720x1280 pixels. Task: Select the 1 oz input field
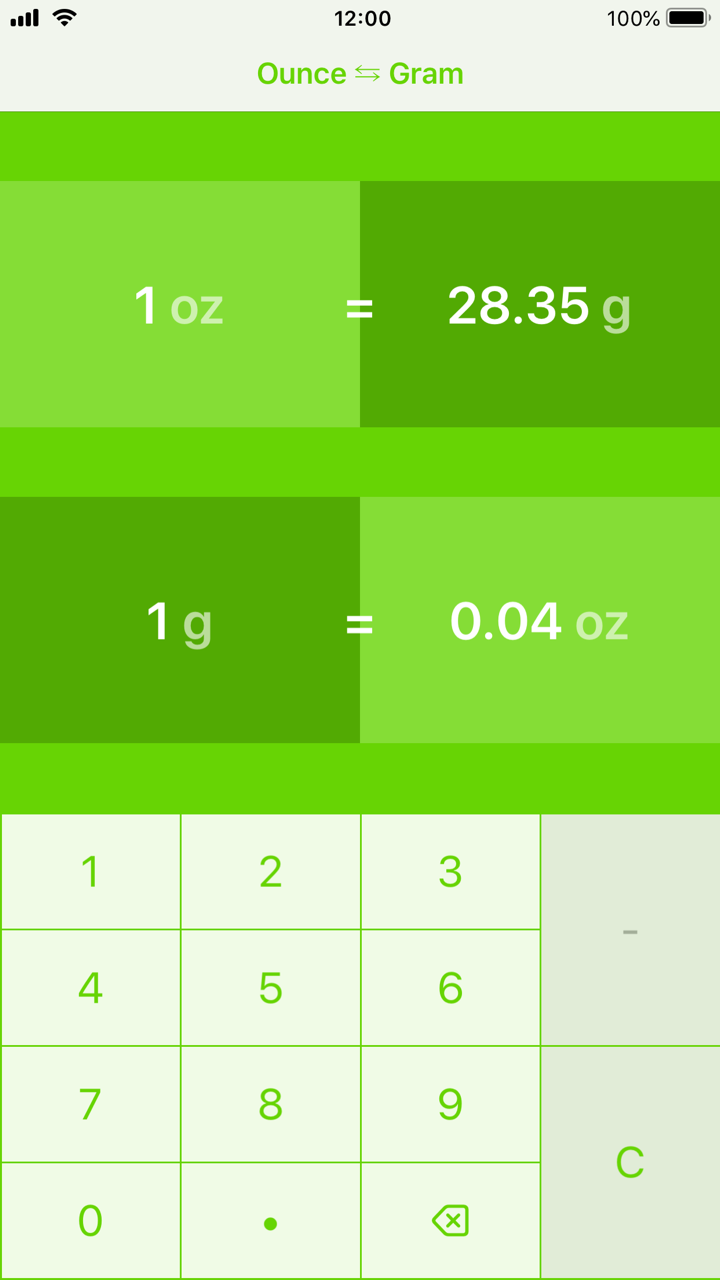(x=179, y=305)
